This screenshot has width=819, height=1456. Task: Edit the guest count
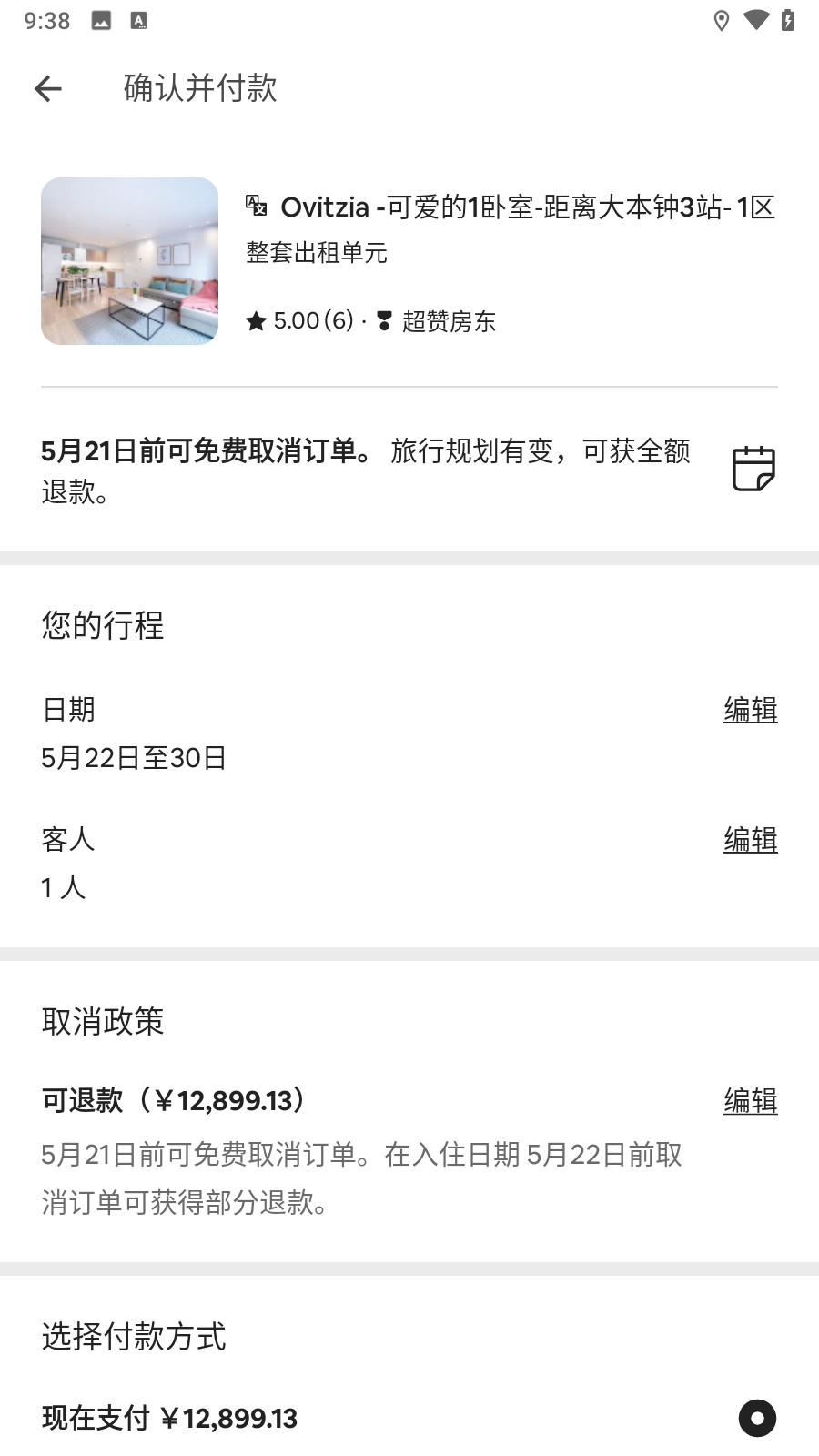tap(749, 839)
